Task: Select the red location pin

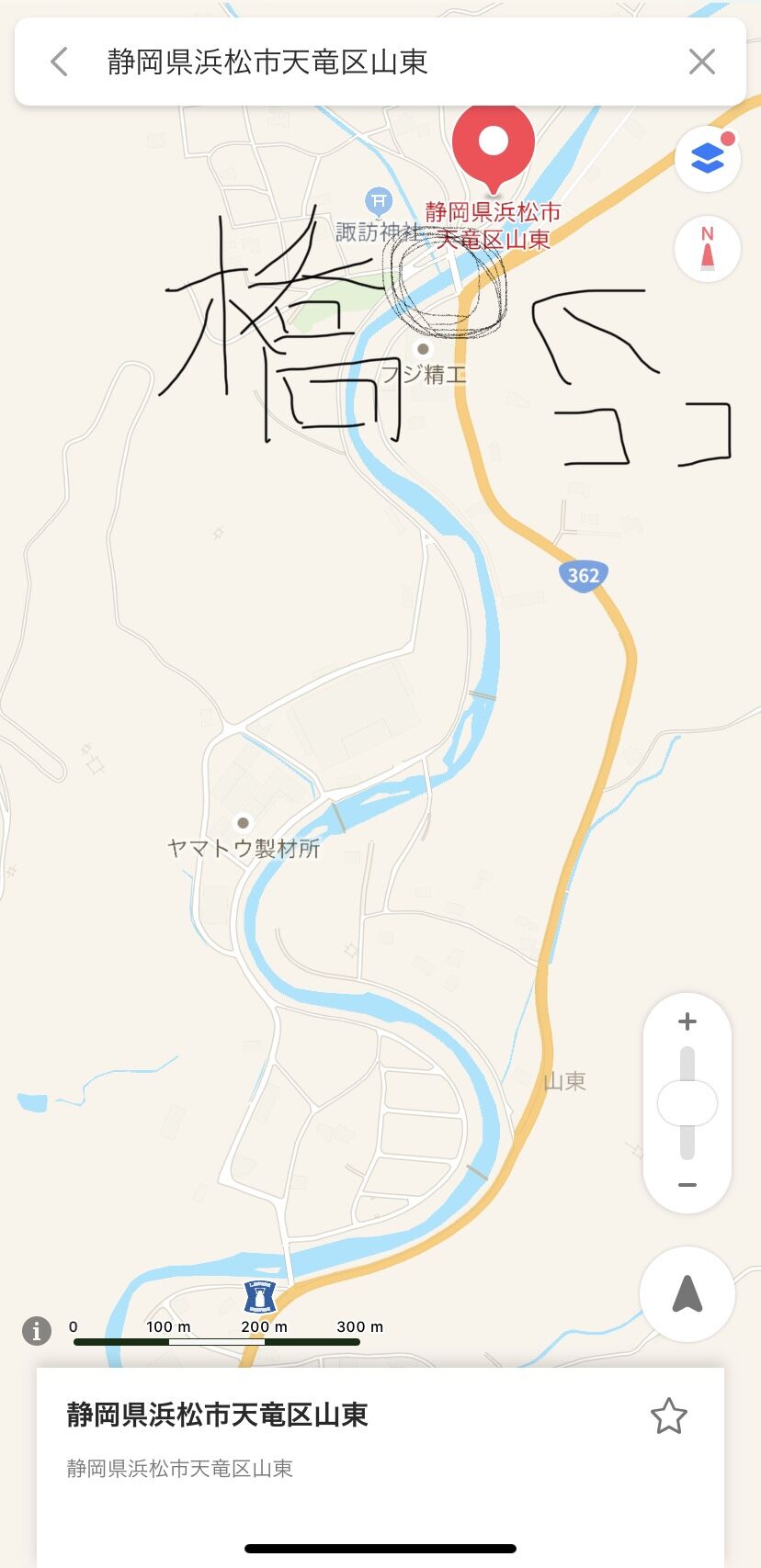Action: click(x=494, y=147)
